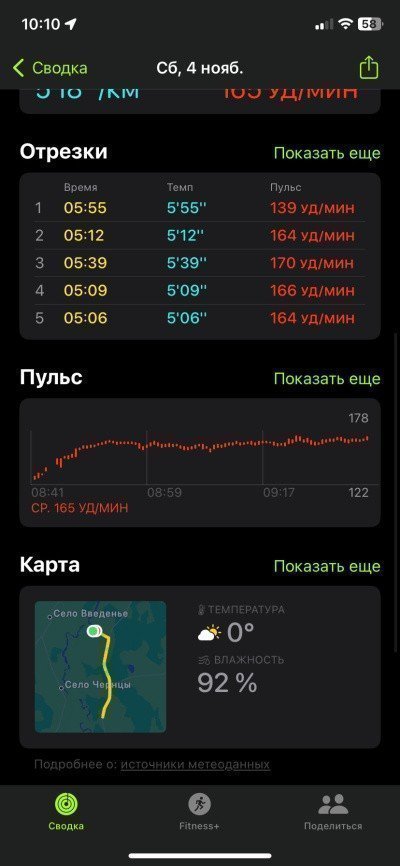Screen dimensions: 400x866
Task: Show more for Пульс section
Action: tap(327, 378)
